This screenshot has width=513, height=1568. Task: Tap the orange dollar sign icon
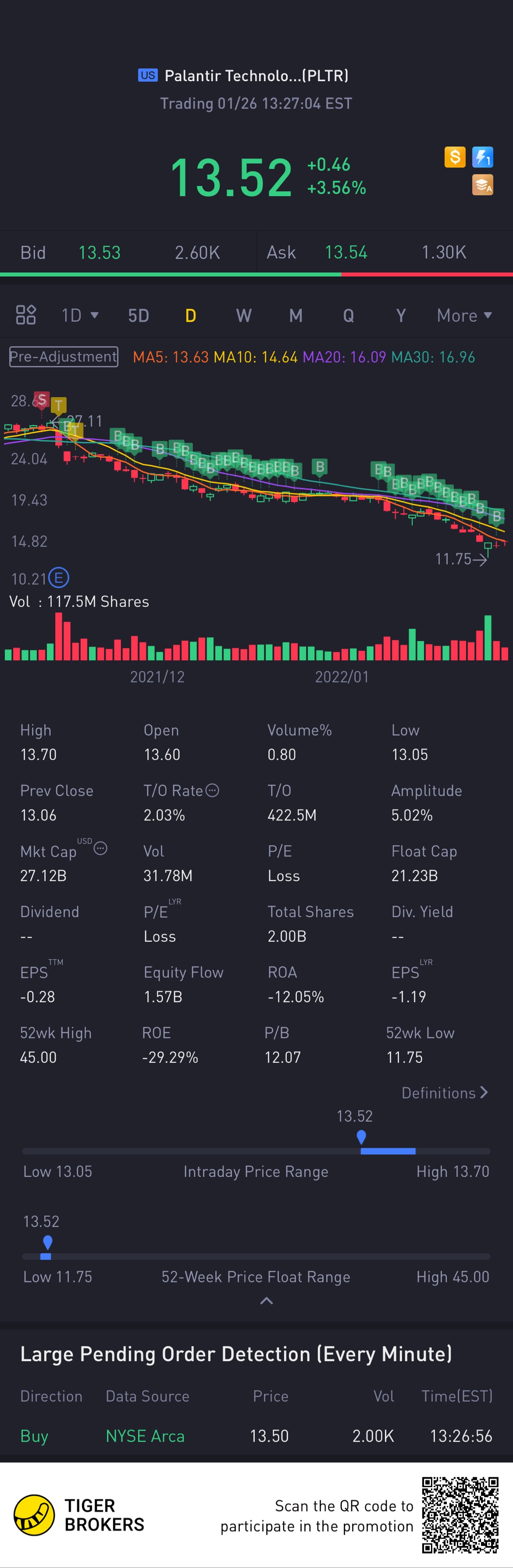[455, 157]
